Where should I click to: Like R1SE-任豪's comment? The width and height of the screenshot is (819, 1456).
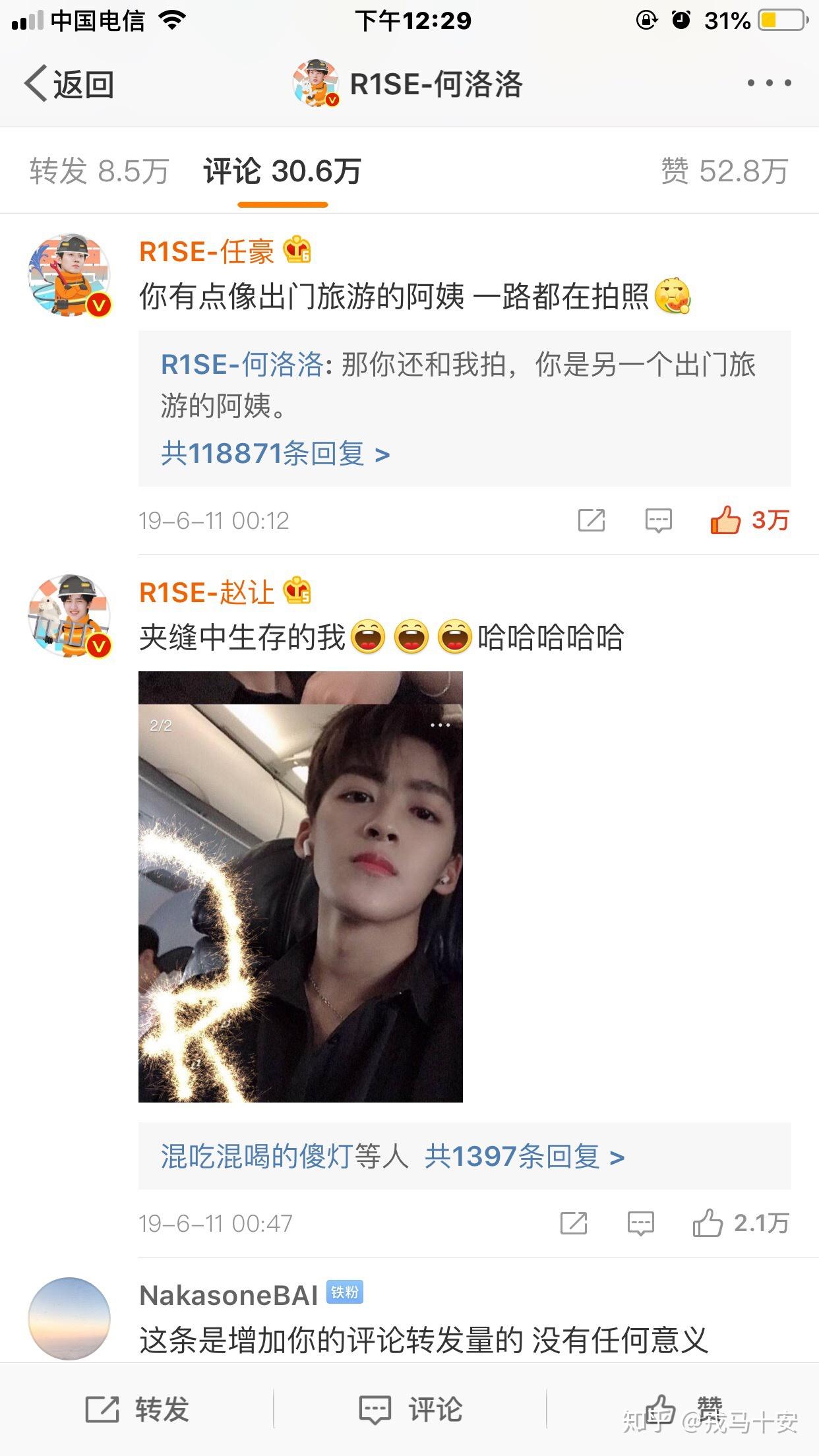(x=749, y=520)
